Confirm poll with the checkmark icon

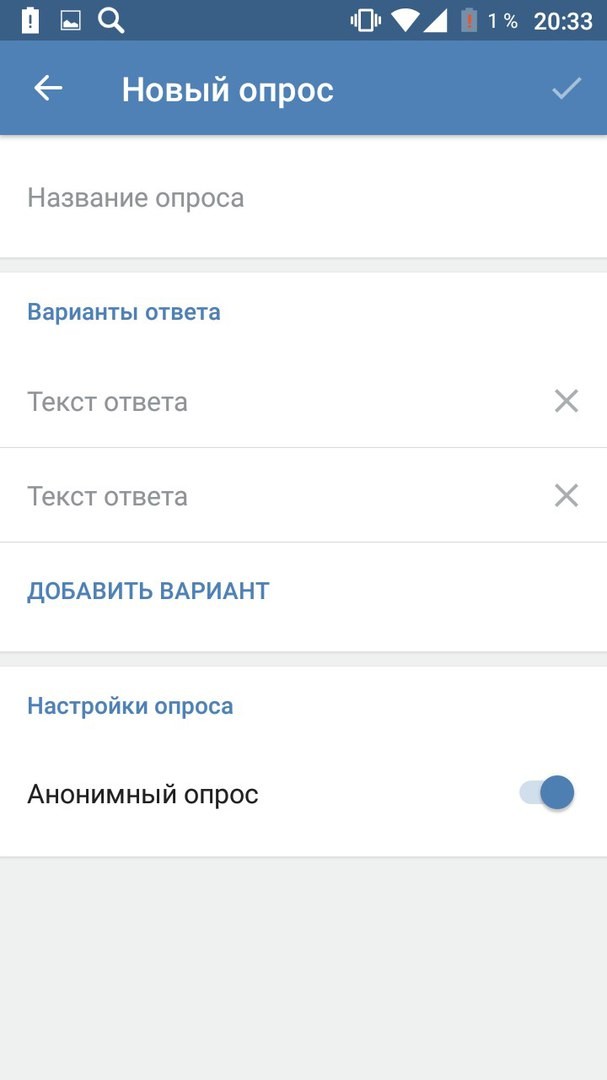pyautogui.click(x=566, y=89)
